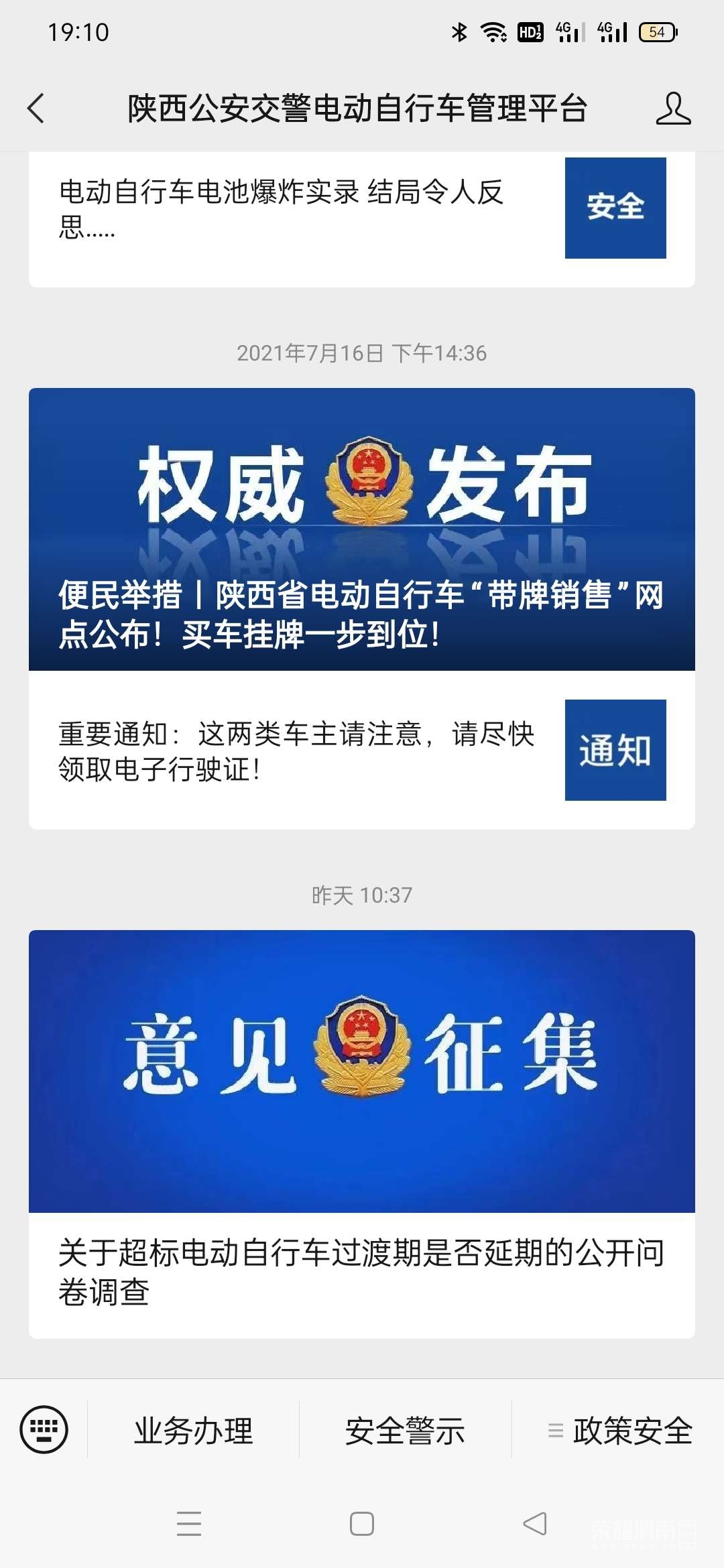The image size is (724, 1568).
Task: Open the notice about 电子行驶证
Action: tap(295, 750)
